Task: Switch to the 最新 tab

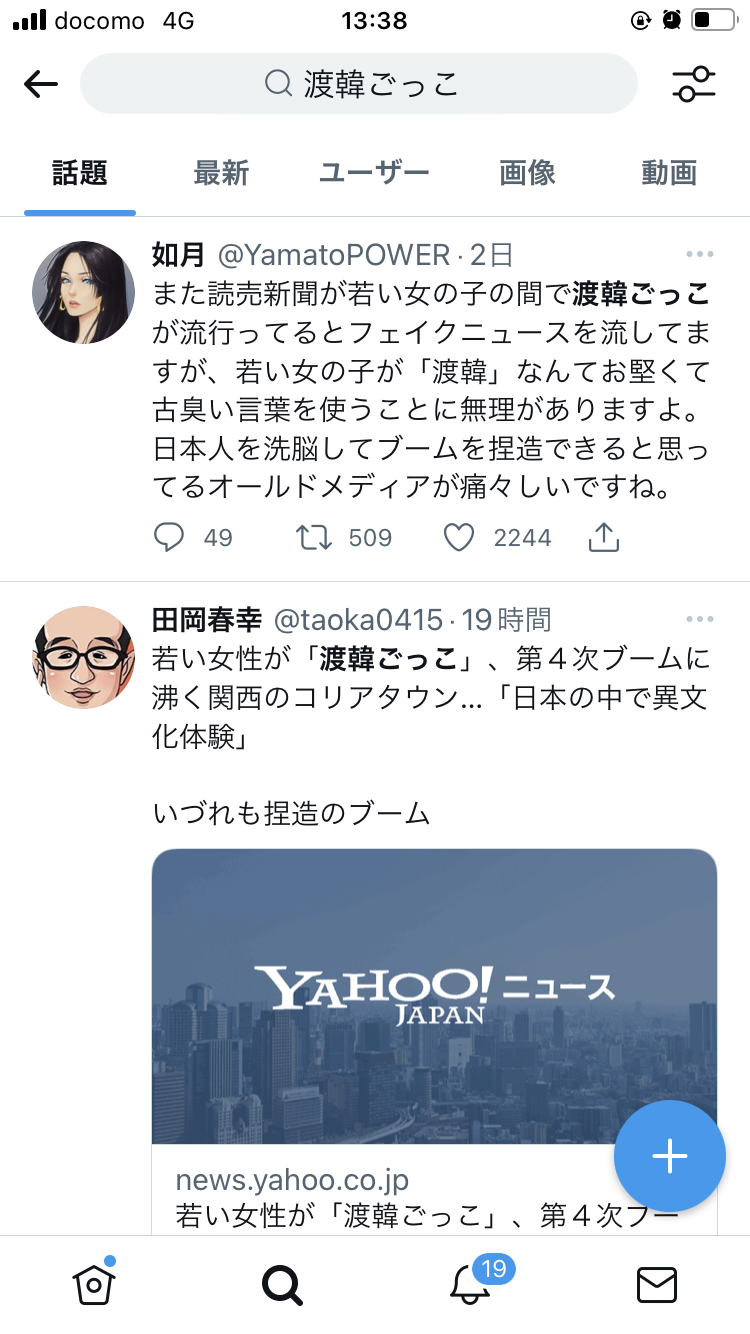Action: click(221, 173)
